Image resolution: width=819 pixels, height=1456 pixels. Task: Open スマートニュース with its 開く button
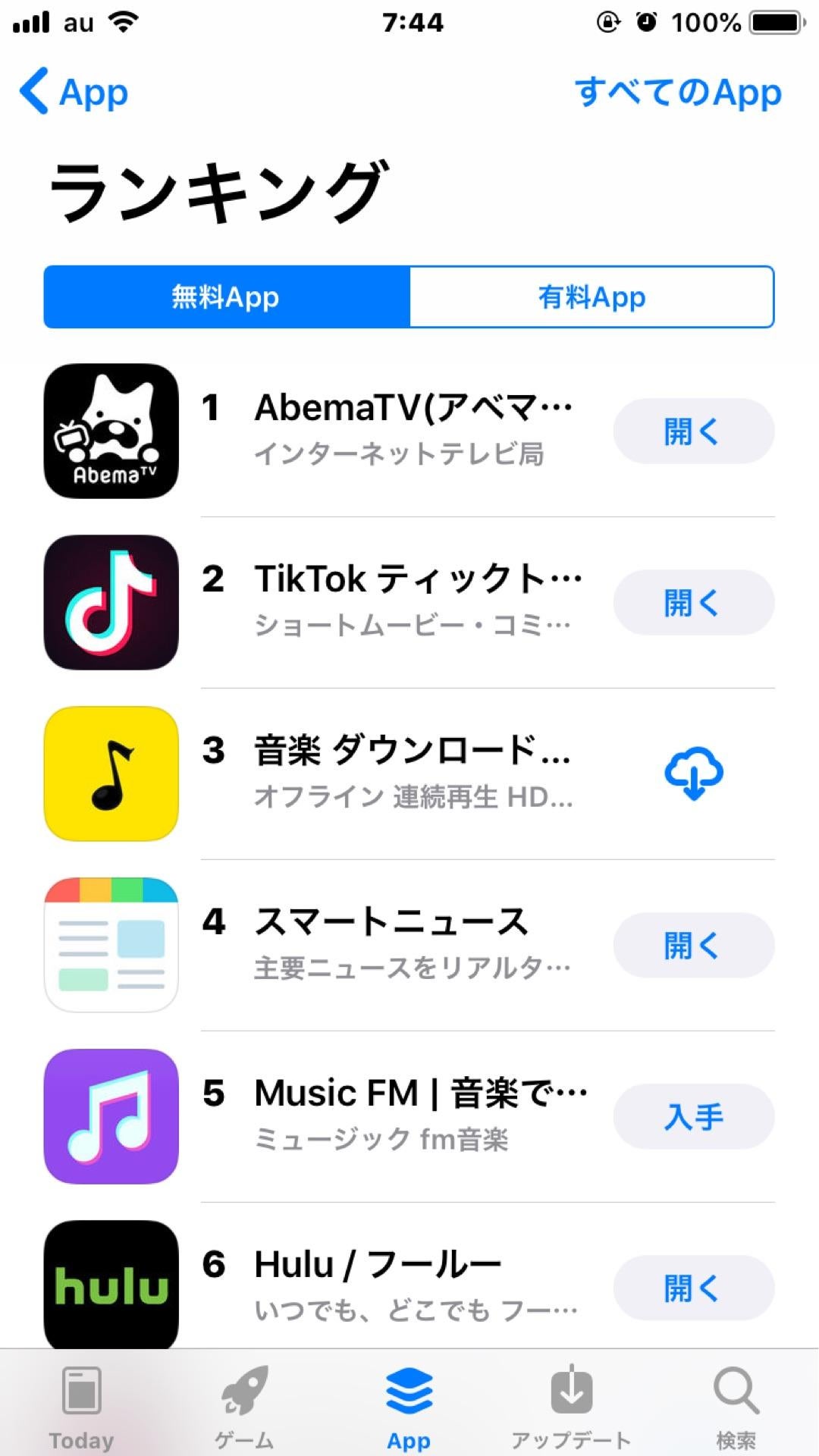[693, 946]
